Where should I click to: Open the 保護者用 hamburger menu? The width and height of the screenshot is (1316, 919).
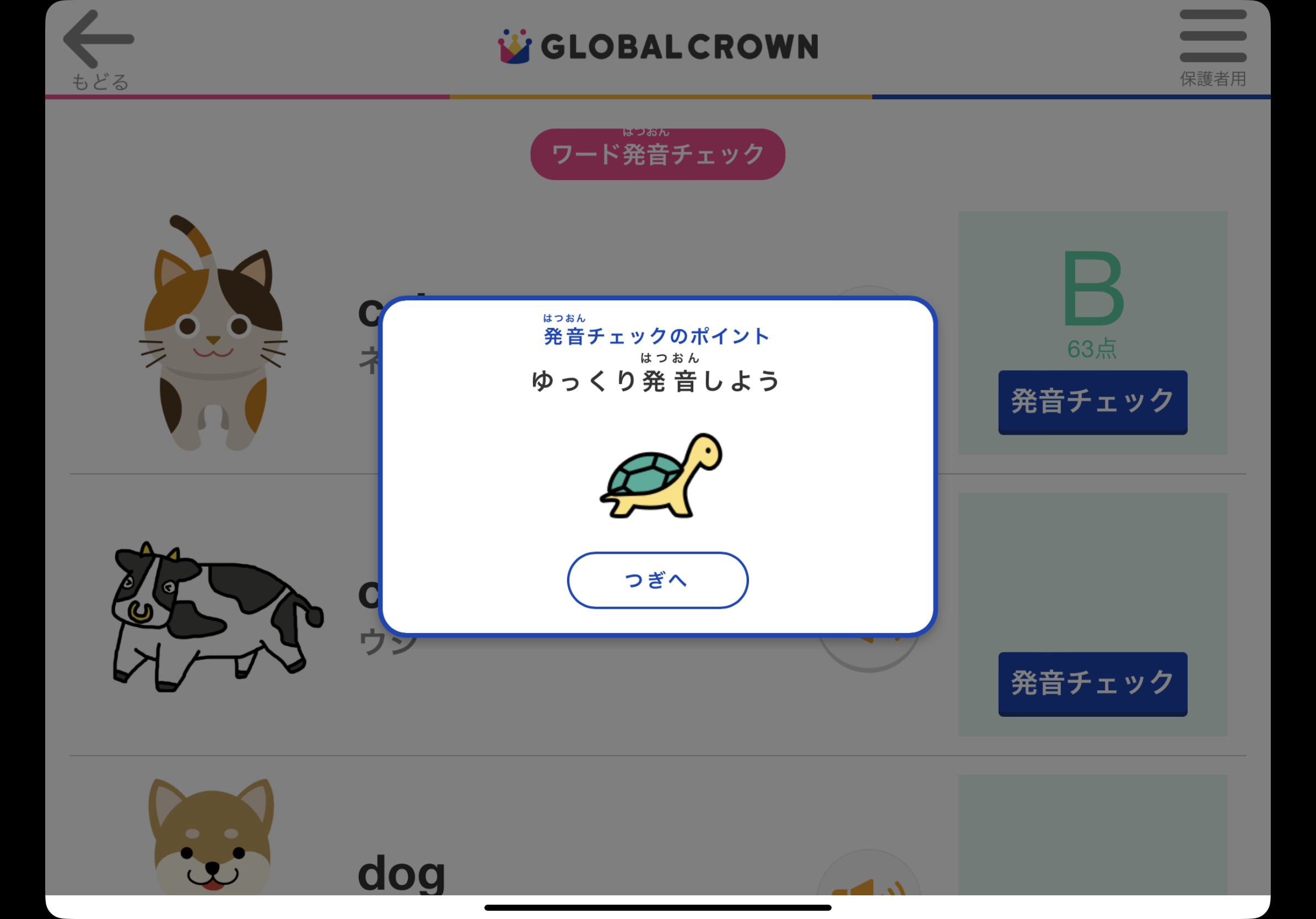[x=1212, y=46]
